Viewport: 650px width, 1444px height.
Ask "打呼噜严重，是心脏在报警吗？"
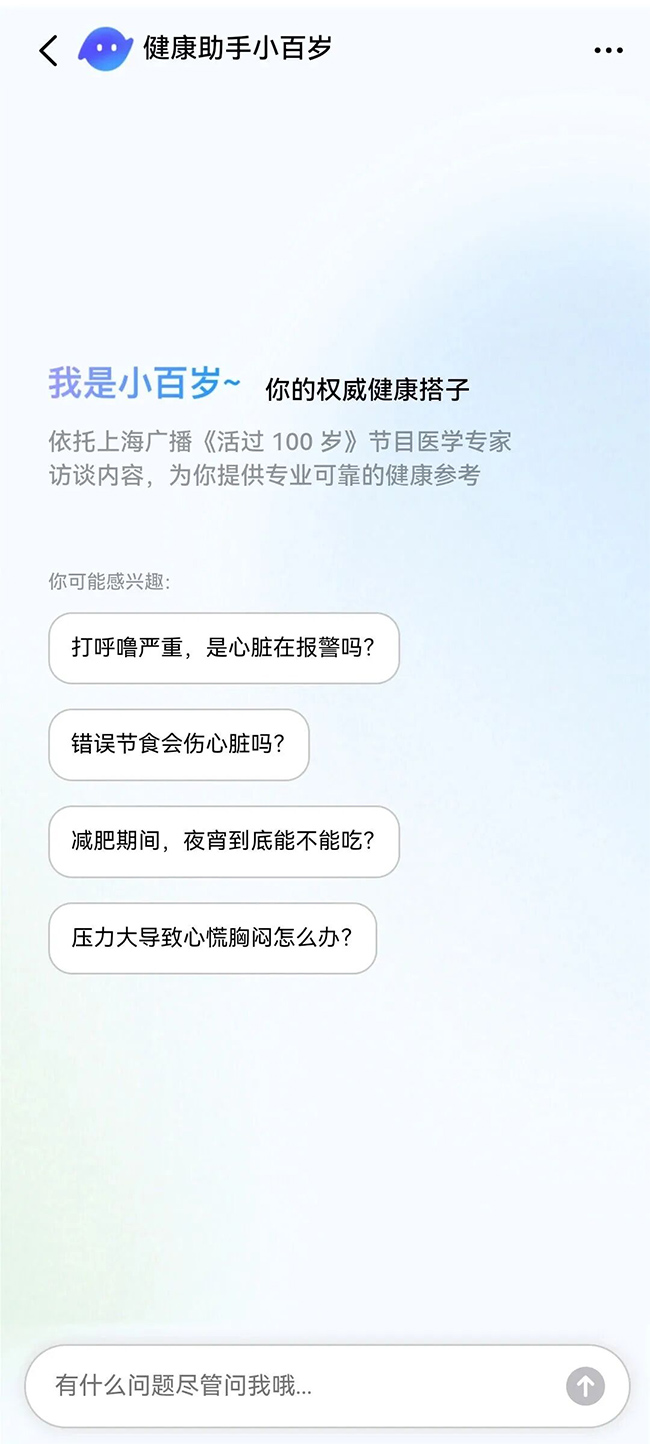[x=224, y=648]
